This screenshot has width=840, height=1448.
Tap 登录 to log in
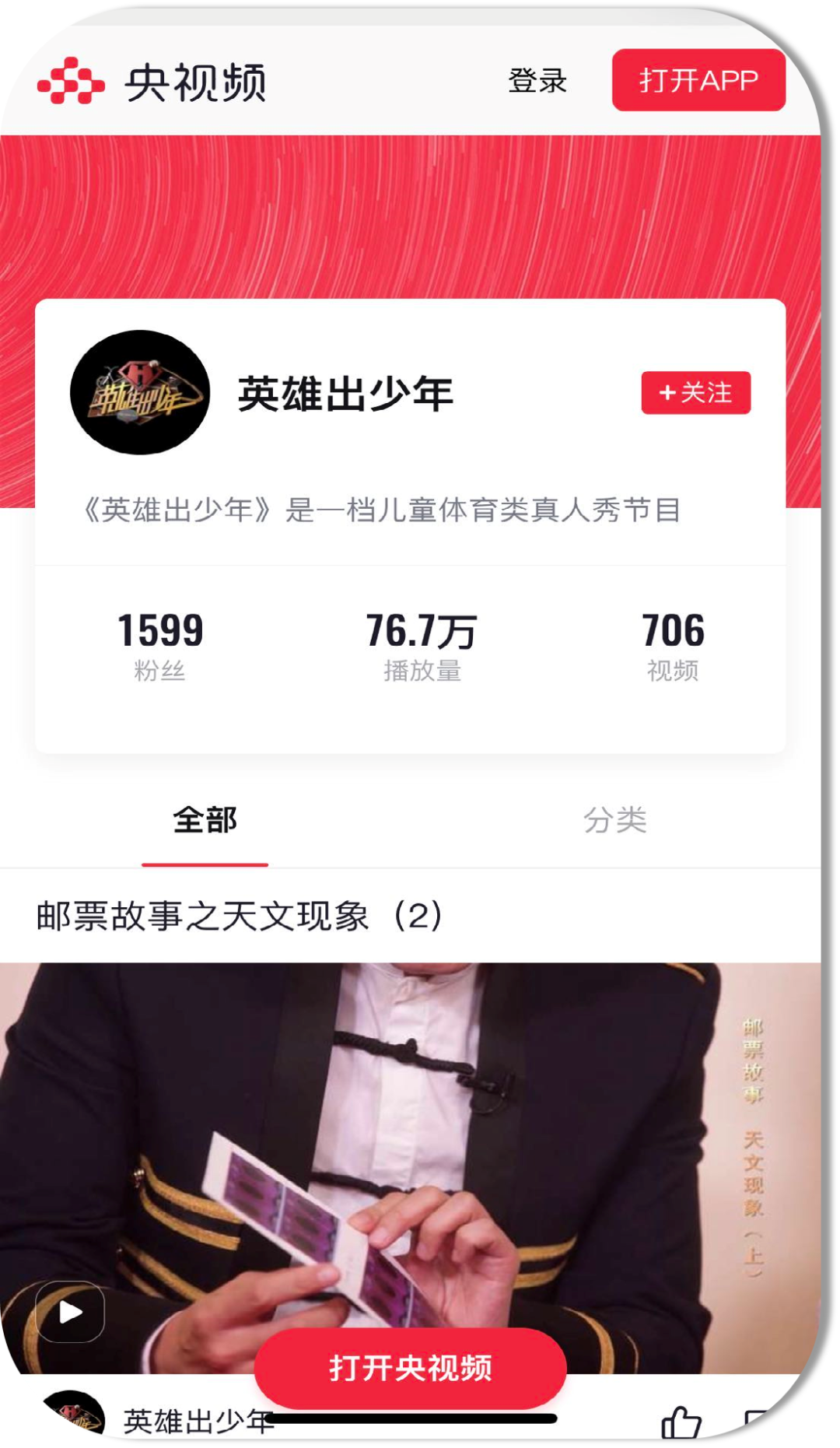click(537, 81)
